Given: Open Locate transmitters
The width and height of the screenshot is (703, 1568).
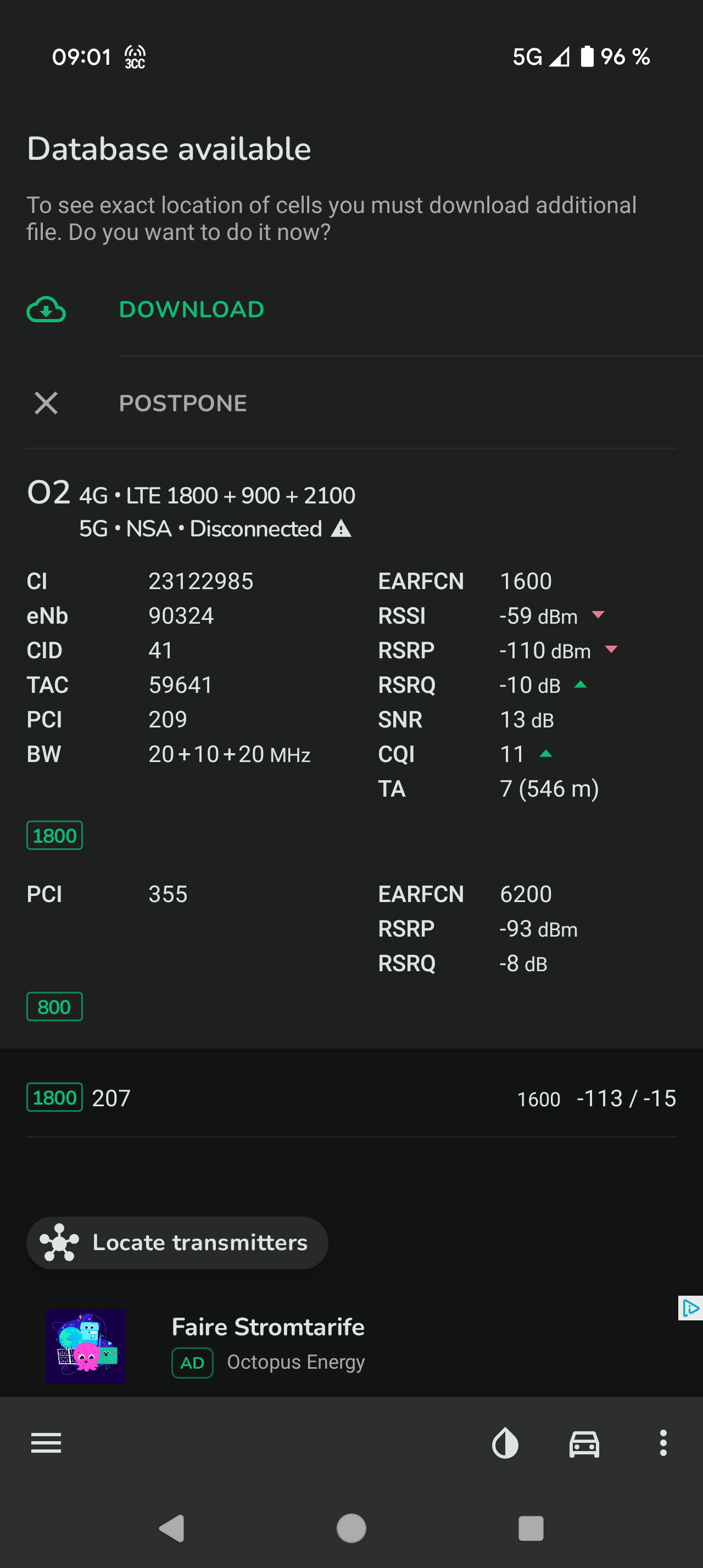Looking at the screenshot, I should (x=177, y=1242).
